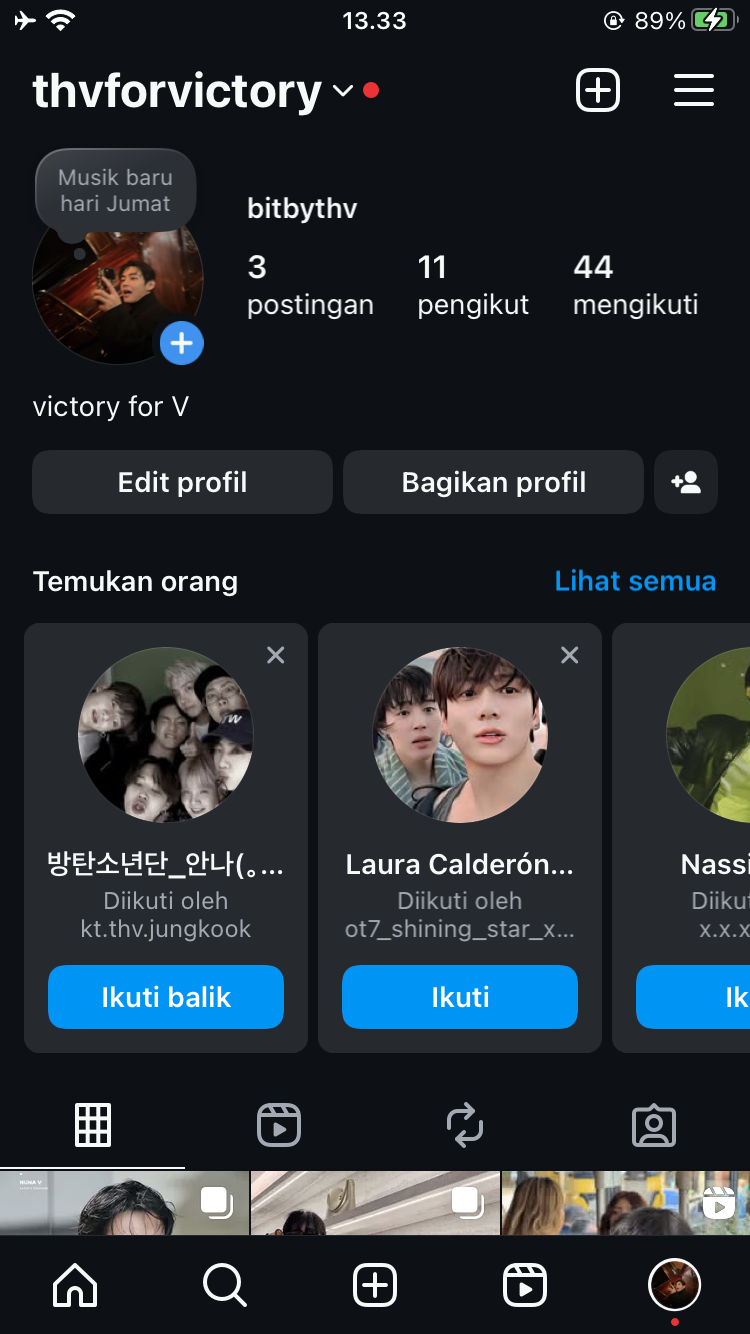750x1334 pixels.
Task: Open the Search page in bottom bar
Action: point(225,1286)
